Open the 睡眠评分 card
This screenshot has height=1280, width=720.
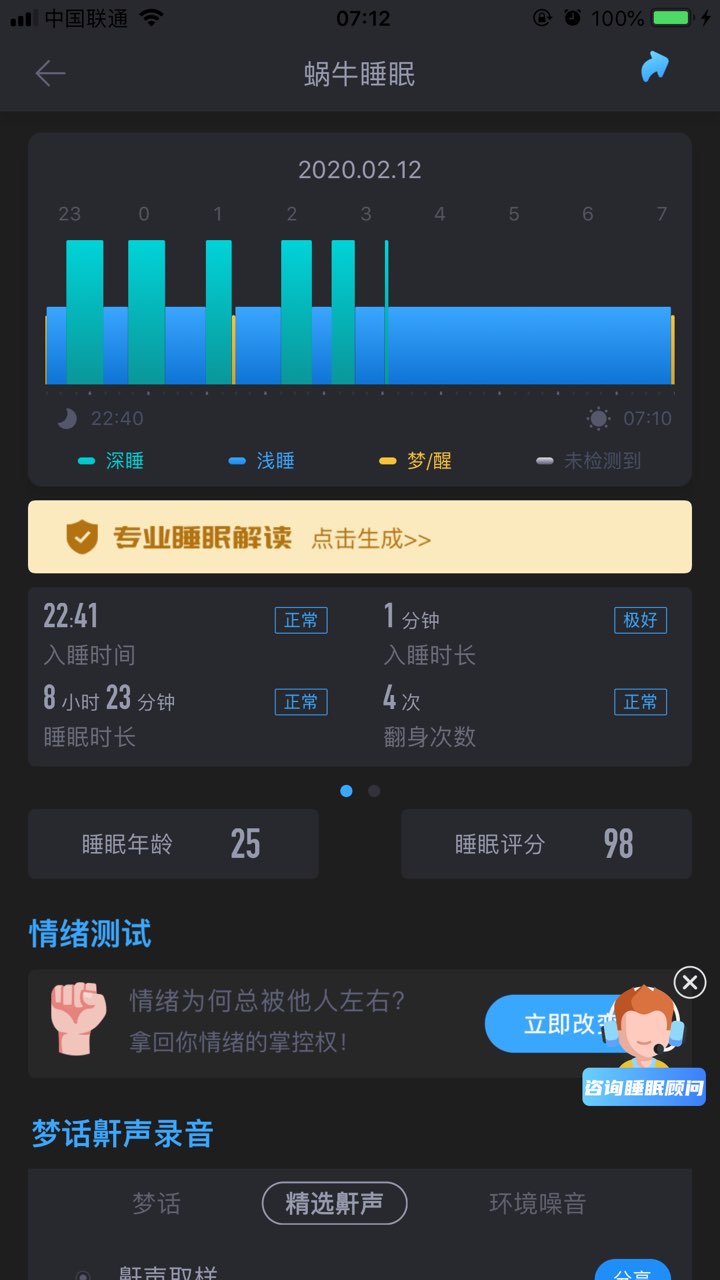546,844
